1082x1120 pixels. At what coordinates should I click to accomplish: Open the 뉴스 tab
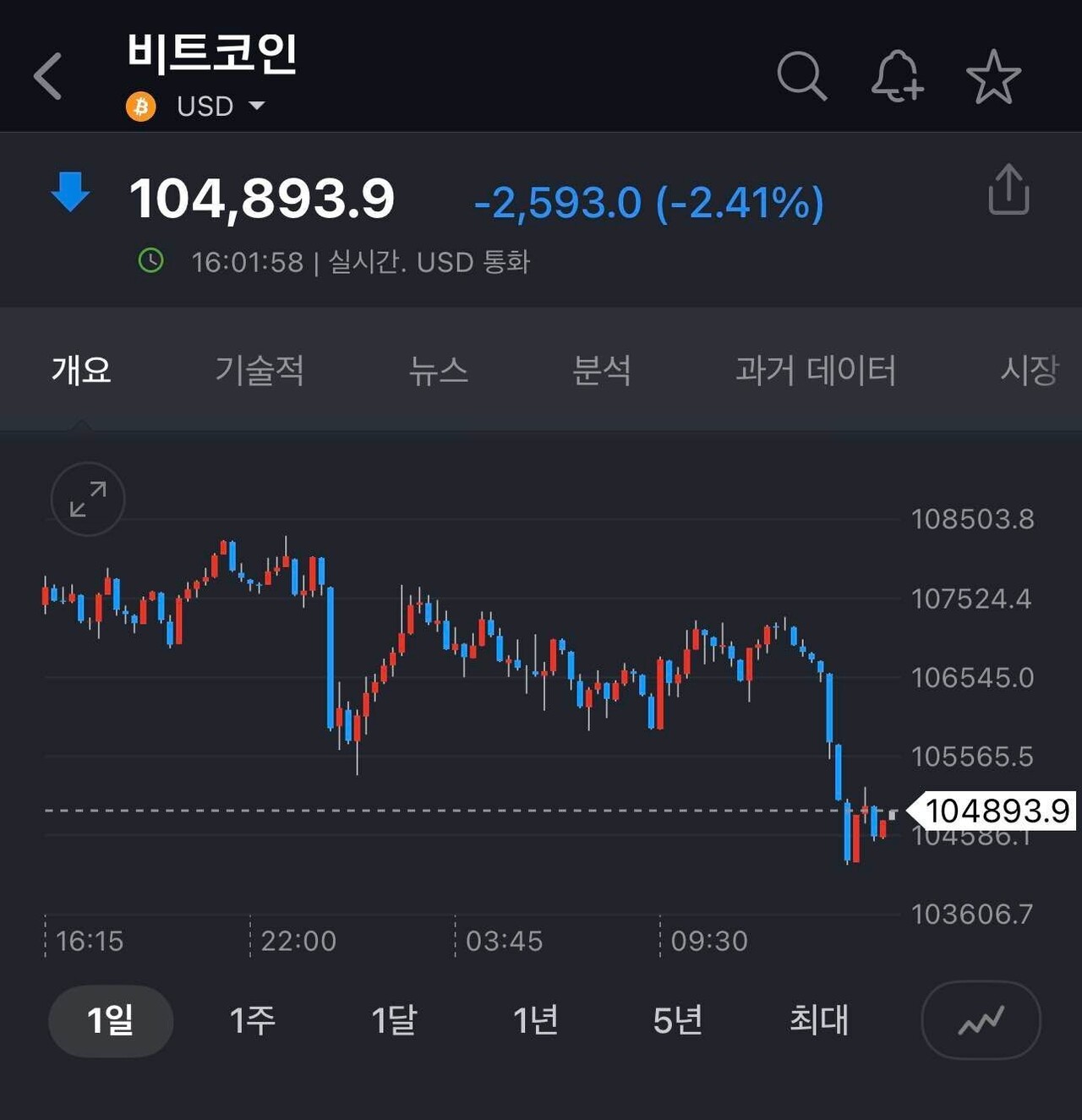438,370
